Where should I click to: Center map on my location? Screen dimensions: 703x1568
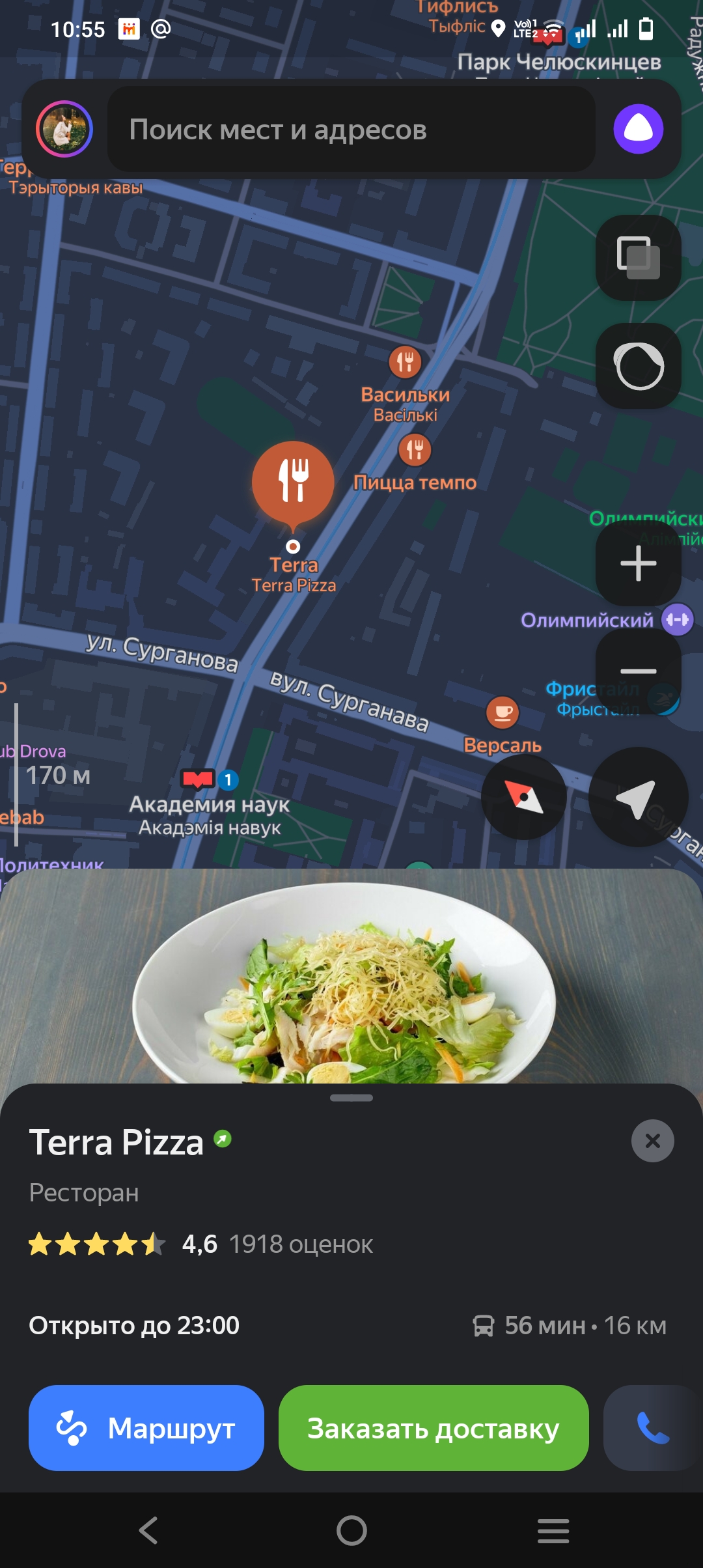tap(637, 797)
